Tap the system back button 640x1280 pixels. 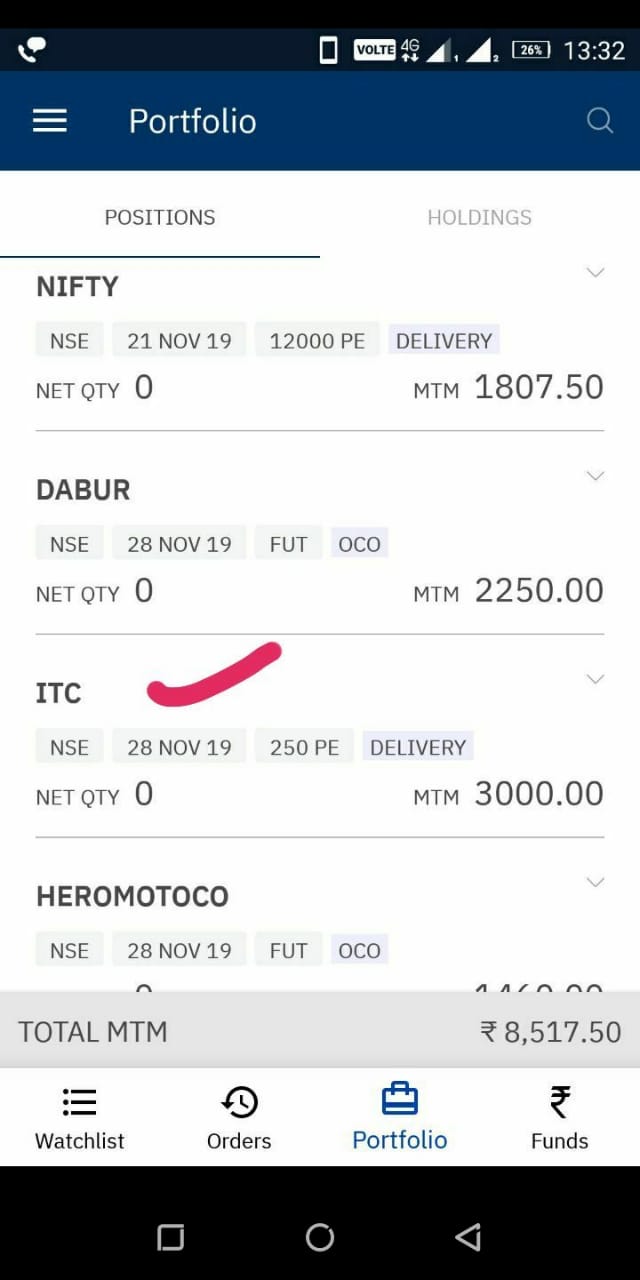(x=468, y=1238)
